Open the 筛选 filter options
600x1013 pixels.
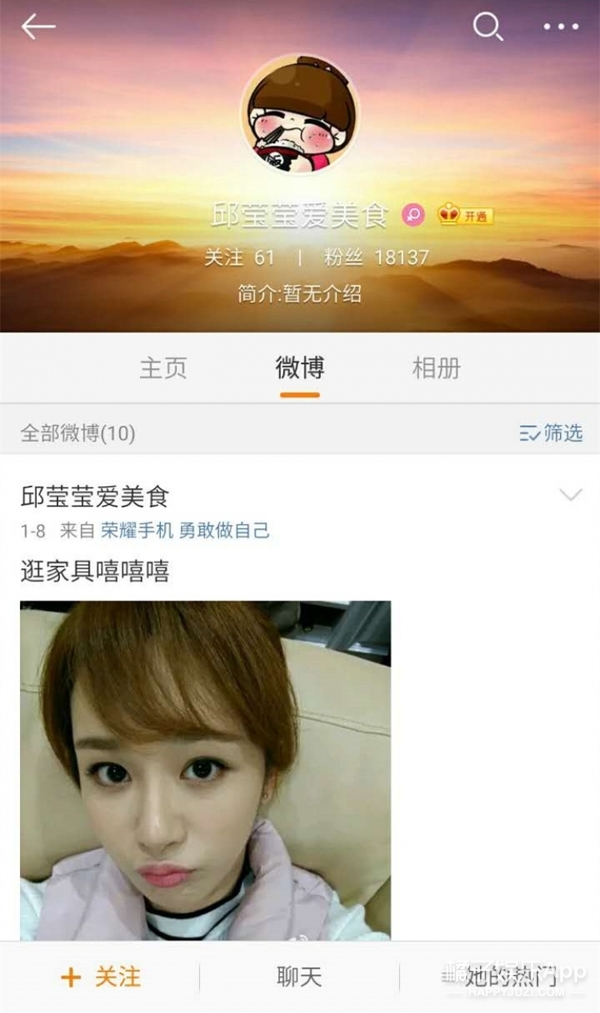[551, 433]
